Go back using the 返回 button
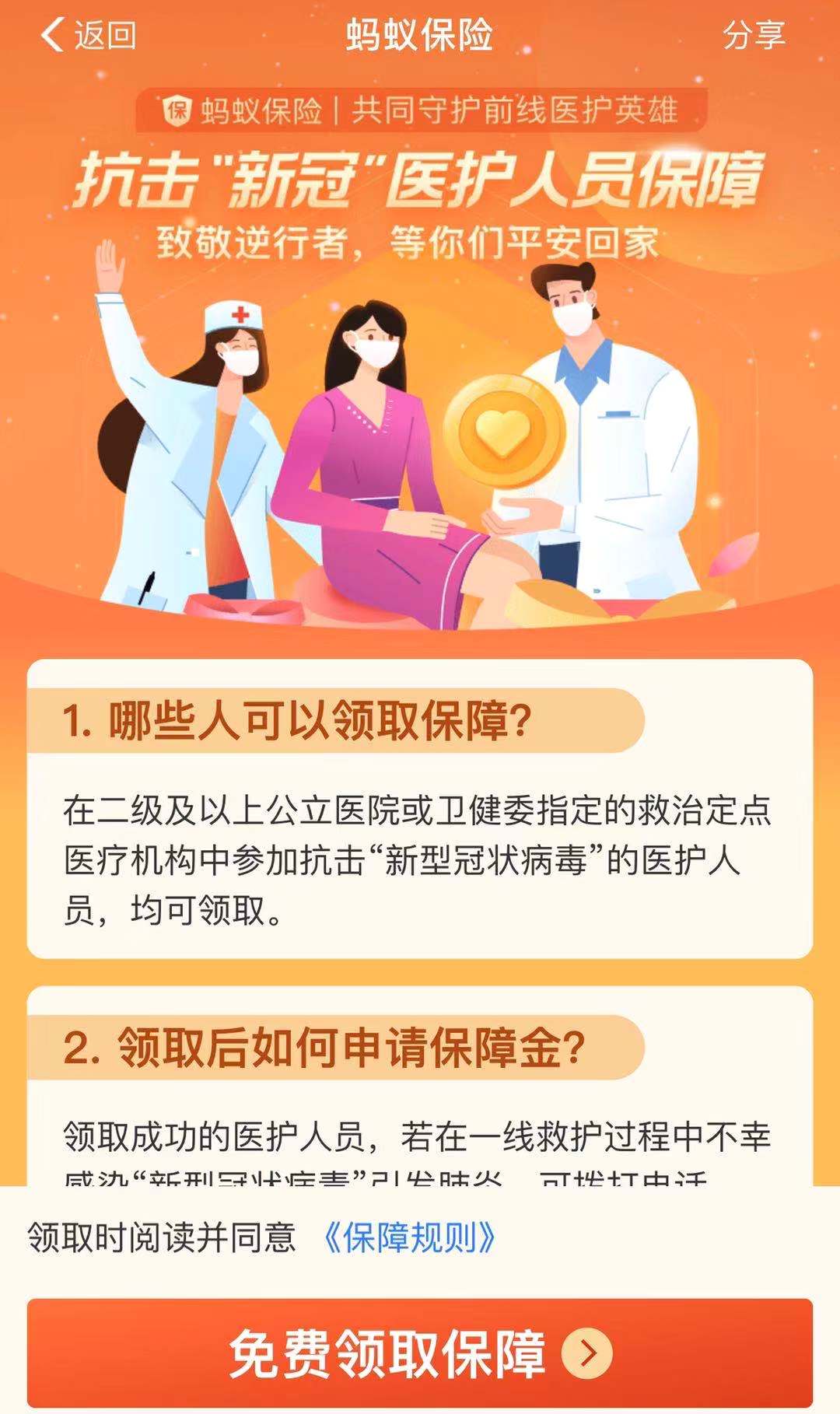The width and height of the screenshot is (840, 1414). click(x=88, y=36)
